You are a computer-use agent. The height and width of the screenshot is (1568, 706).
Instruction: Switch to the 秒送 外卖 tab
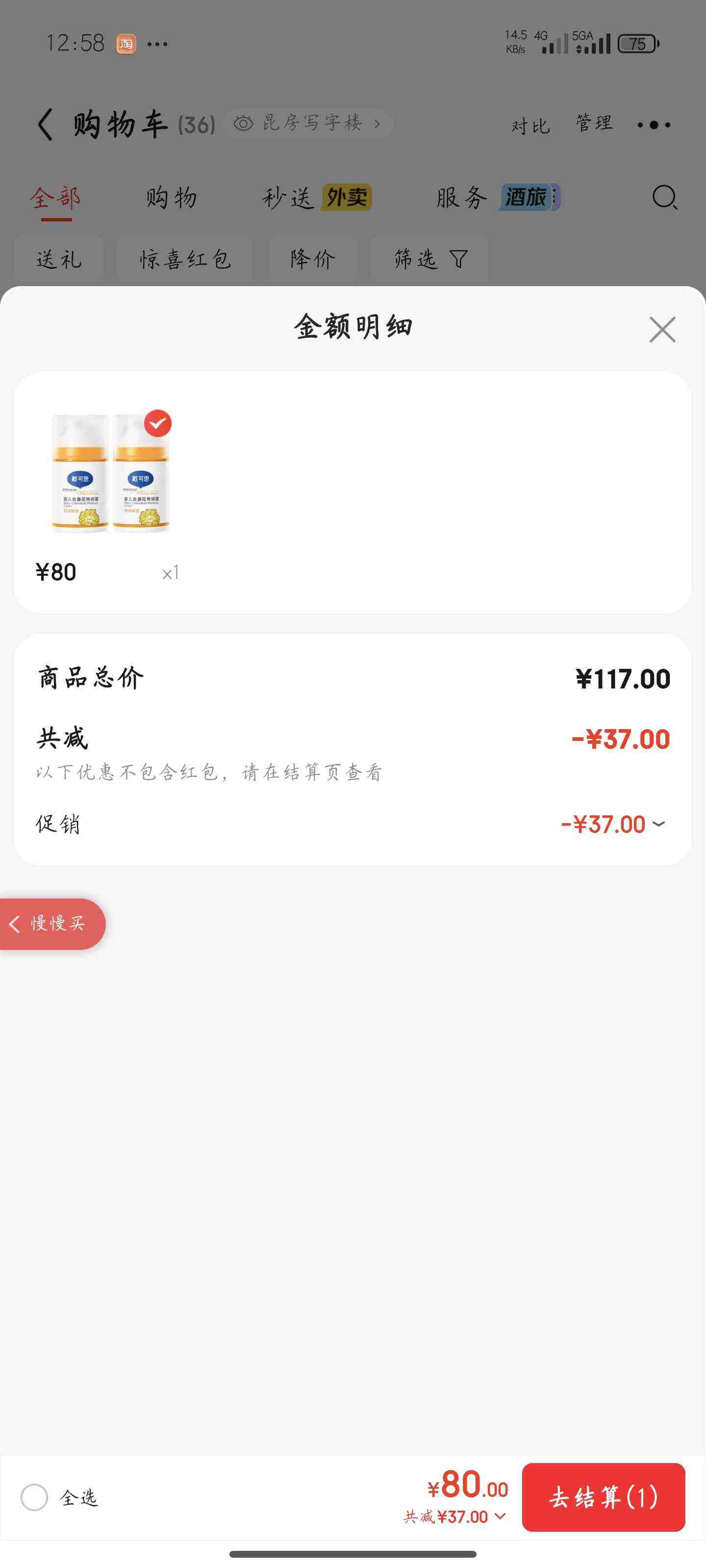[317, 198]
